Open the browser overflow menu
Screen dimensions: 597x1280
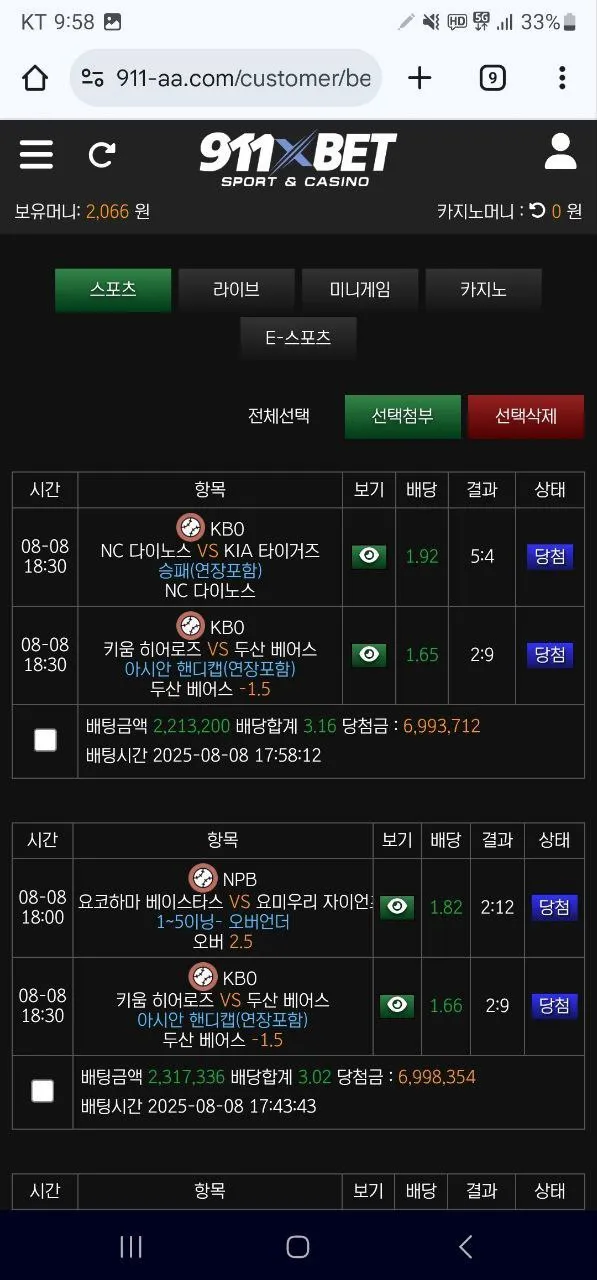(x=562, y=78)
